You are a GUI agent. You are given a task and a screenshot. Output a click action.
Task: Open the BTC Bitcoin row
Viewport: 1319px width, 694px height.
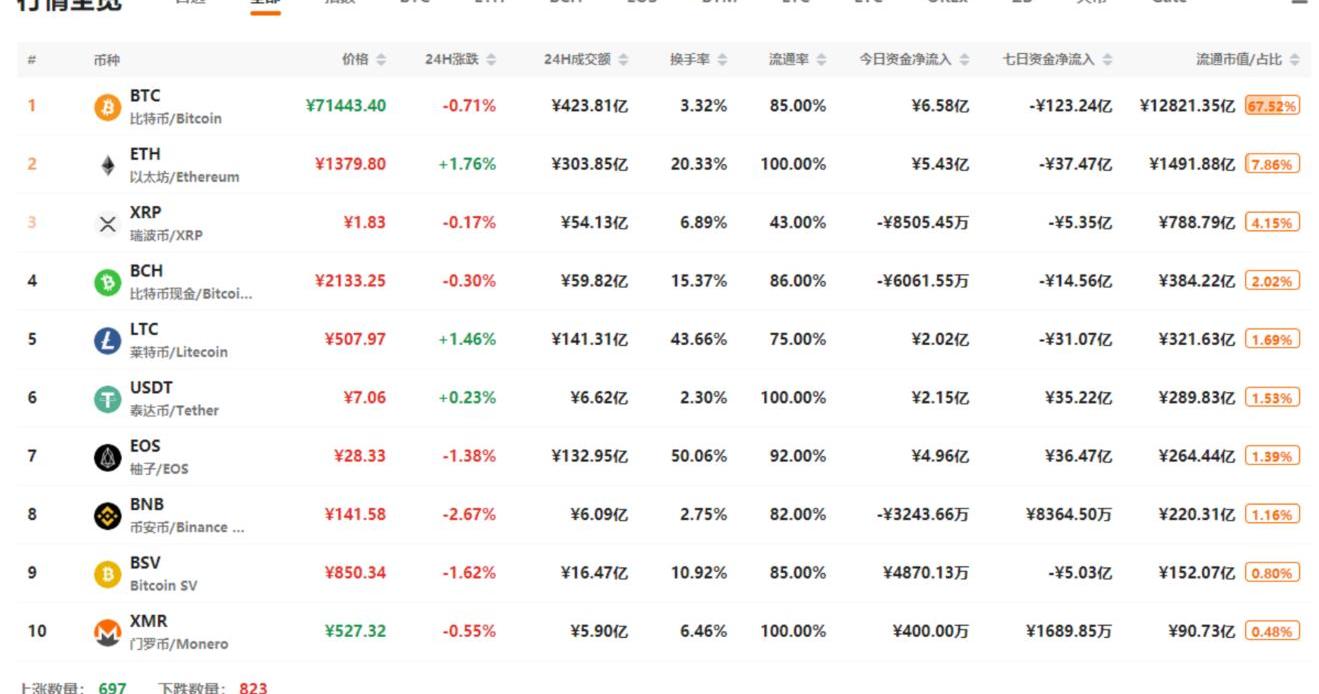145,97
